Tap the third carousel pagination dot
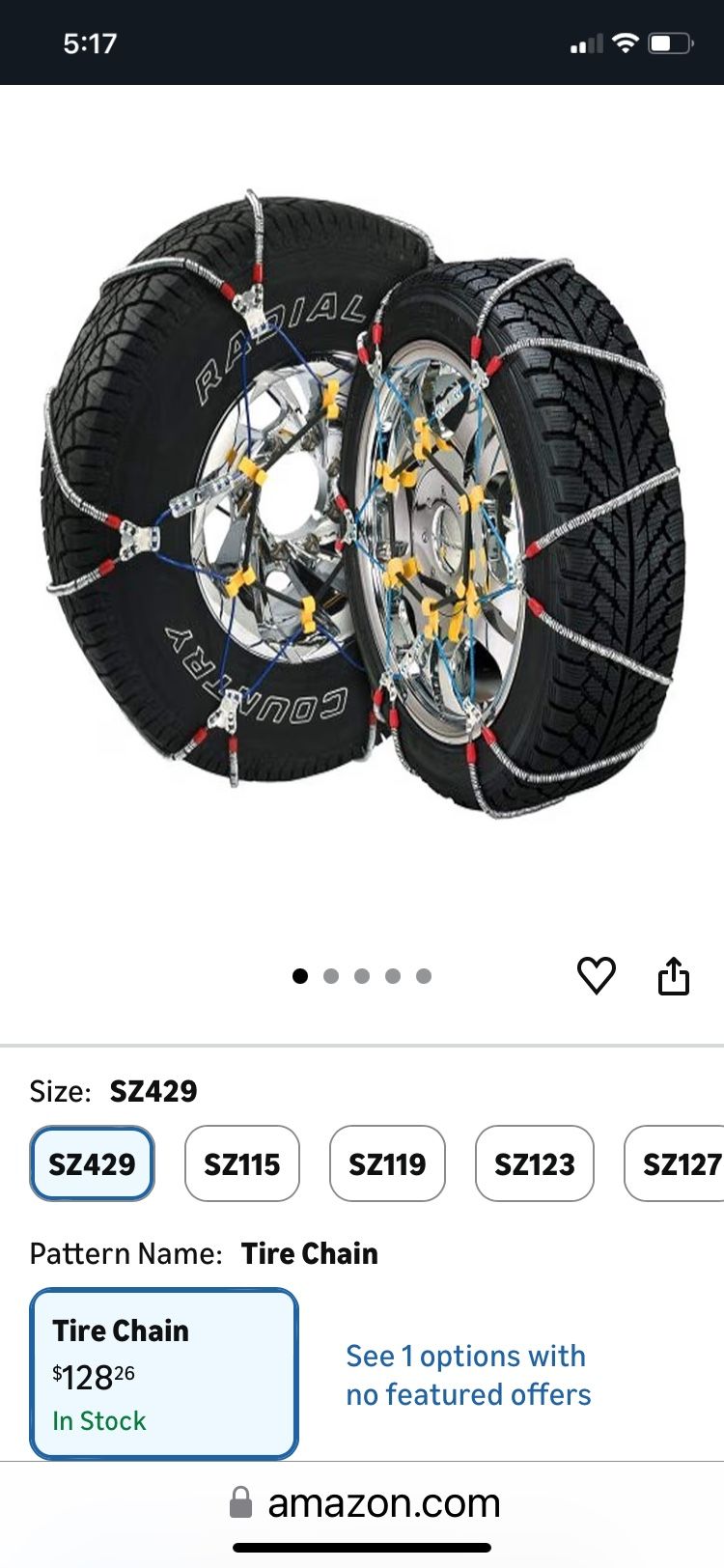This screenshot has width=724, height=1568. [362, 976]
